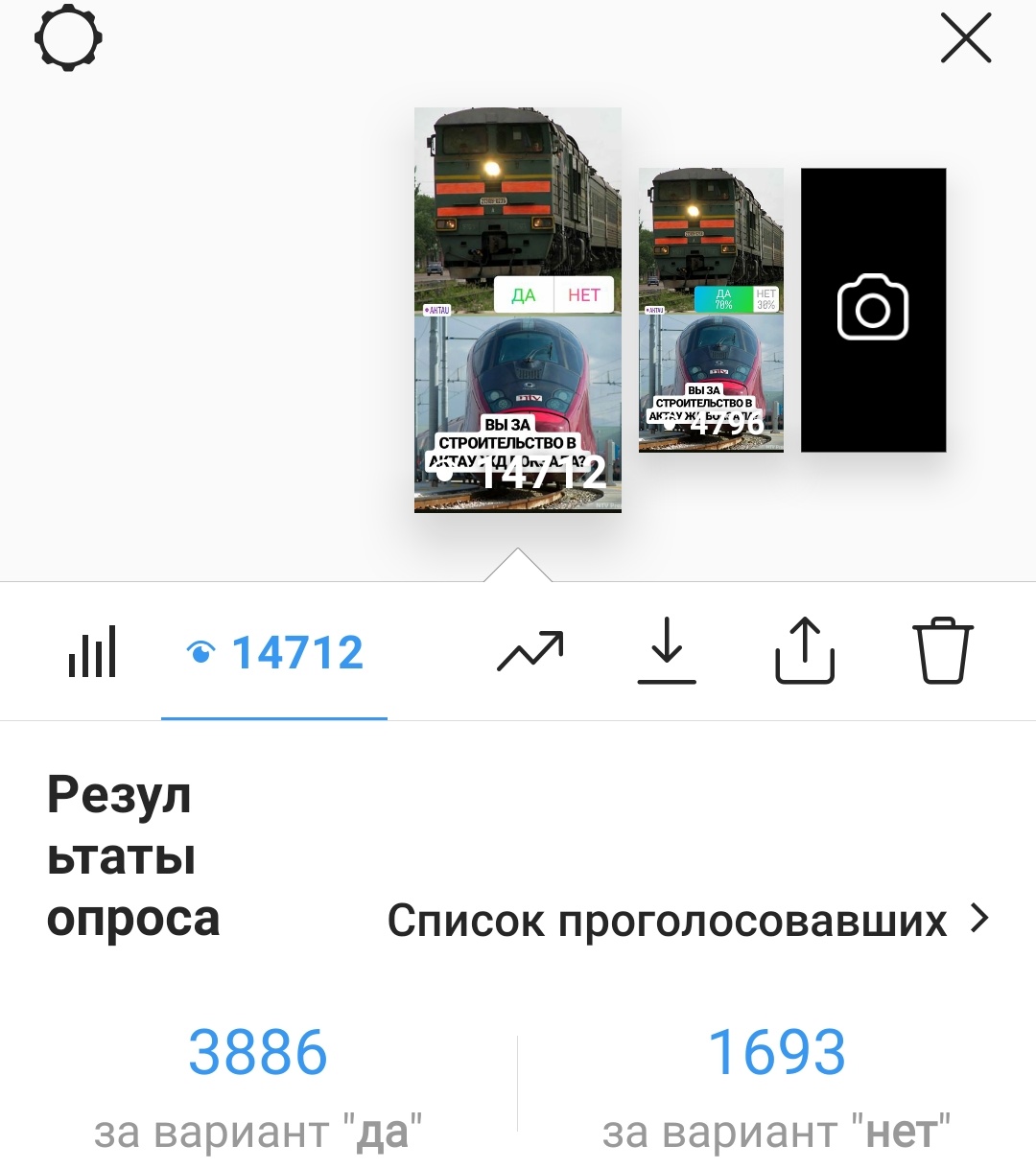Select the second story thumbnail with 78% result
This screenshot has width=1036, height=1169.
(711, 310)
